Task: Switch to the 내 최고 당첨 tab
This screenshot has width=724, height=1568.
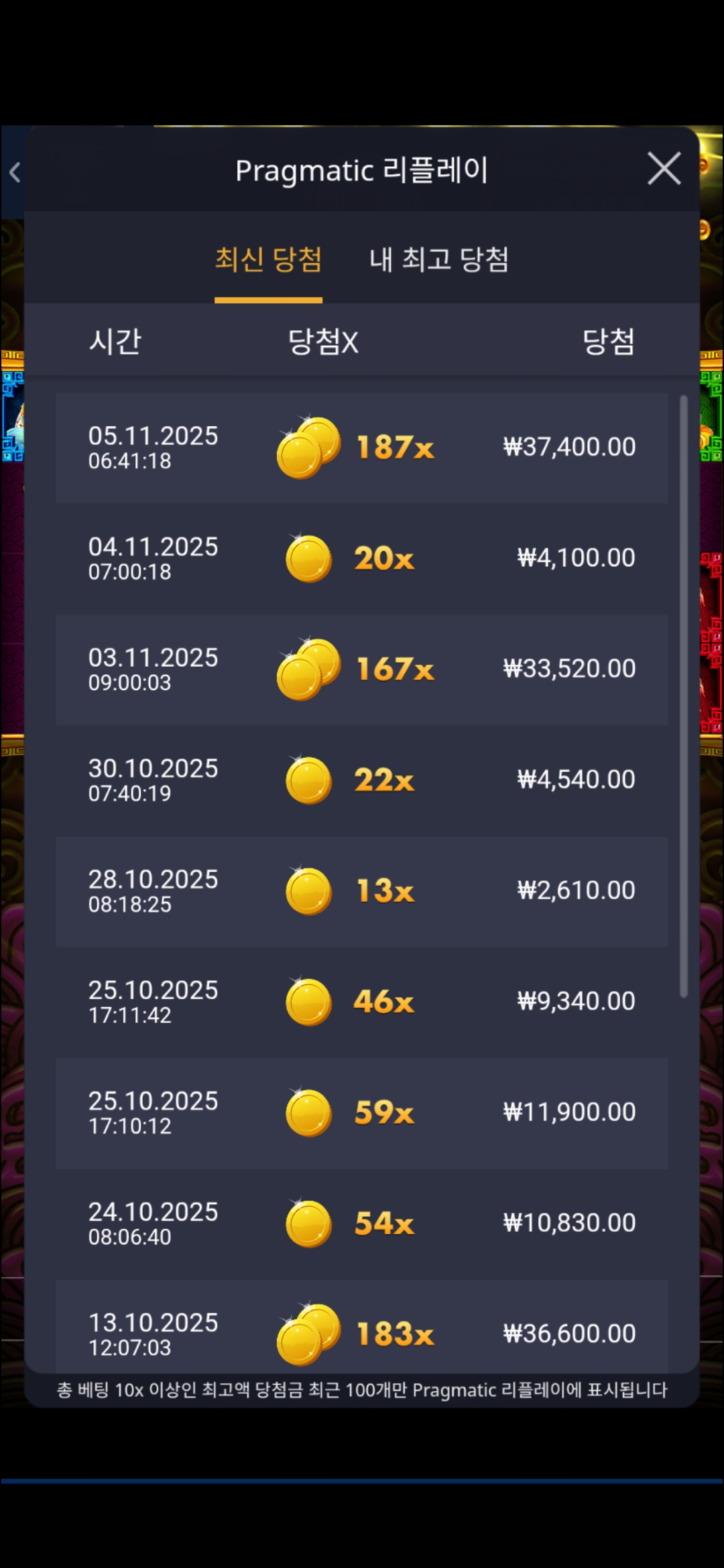Action: 439,260
